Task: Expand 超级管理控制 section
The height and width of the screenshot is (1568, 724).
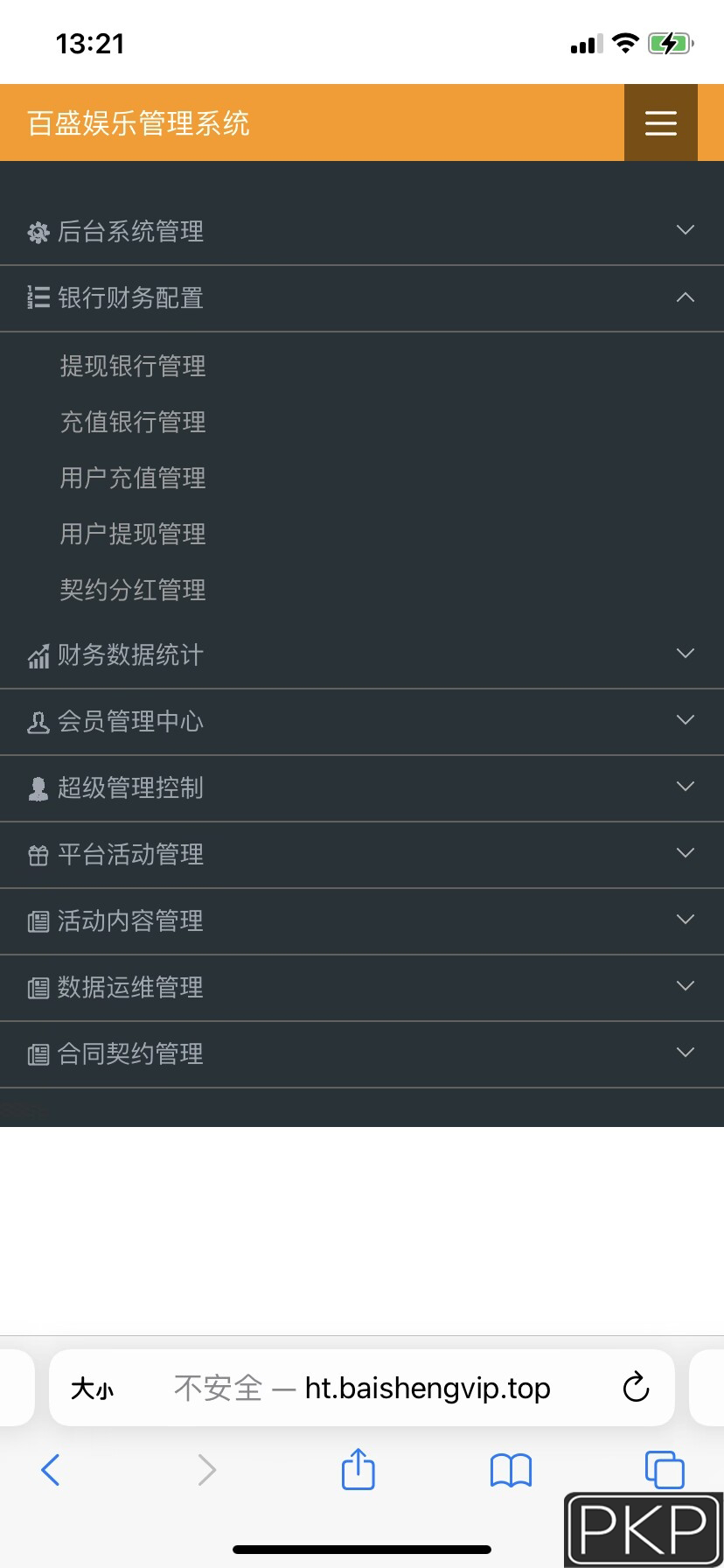Action: click(362, 787)
